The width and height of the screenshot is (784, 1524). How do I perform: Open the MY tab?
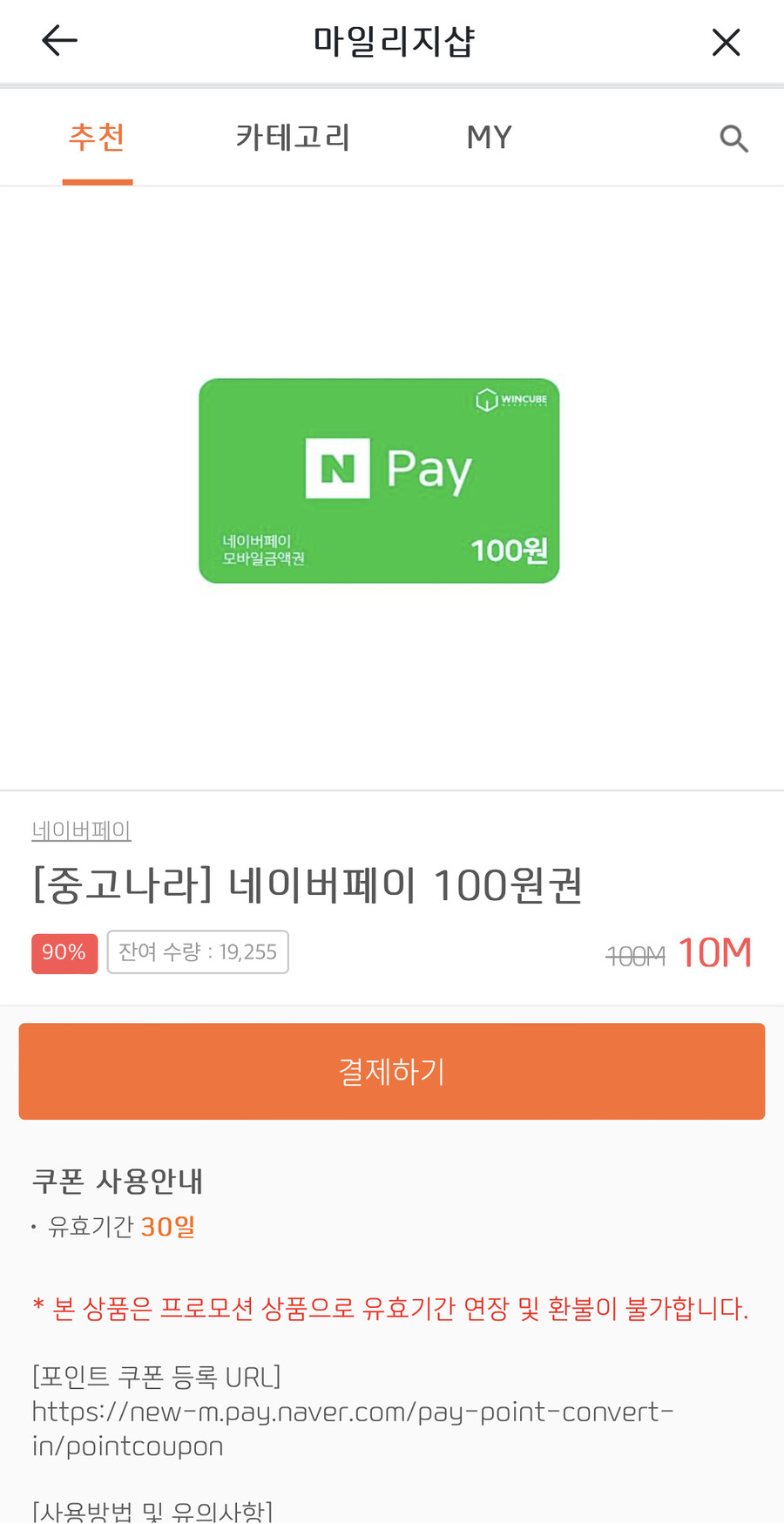pos(490,136)
